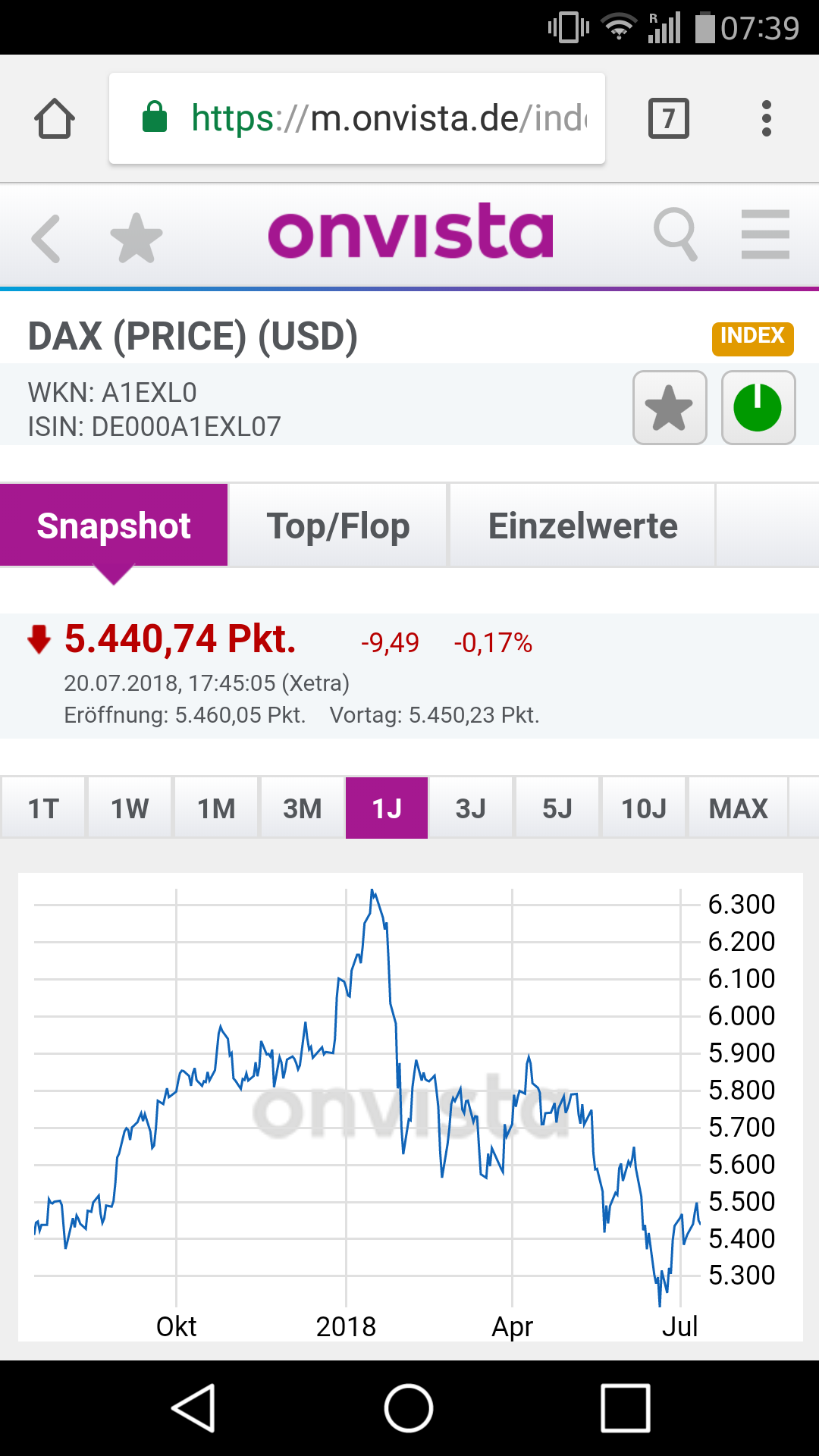This screenshot has width=819, height=1456.
Task: Switch to the Einzelwerte tab
Action: 582,526
